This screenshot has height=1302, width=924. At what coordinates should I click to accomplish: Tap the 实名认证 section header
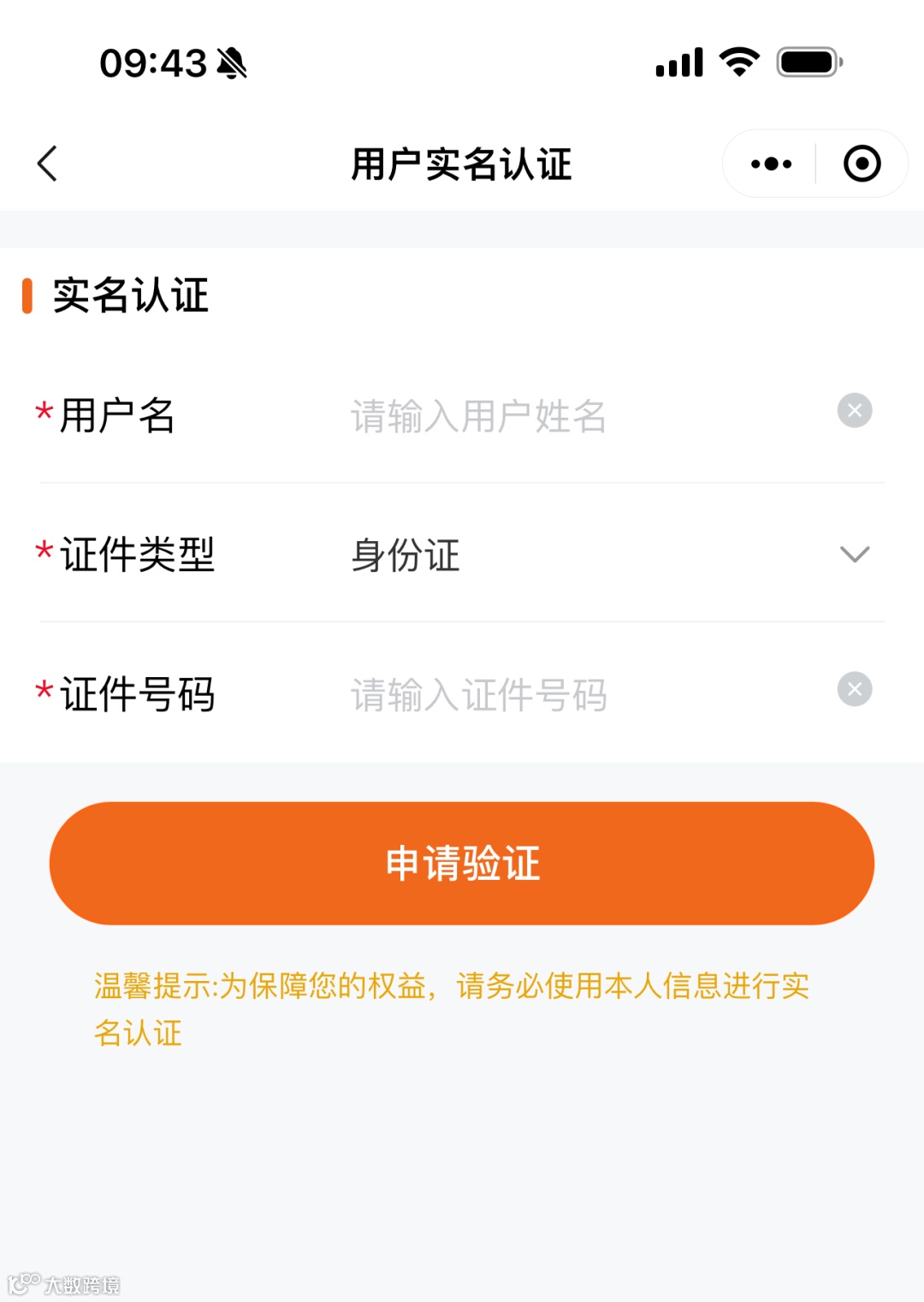(x=128, y=296)
